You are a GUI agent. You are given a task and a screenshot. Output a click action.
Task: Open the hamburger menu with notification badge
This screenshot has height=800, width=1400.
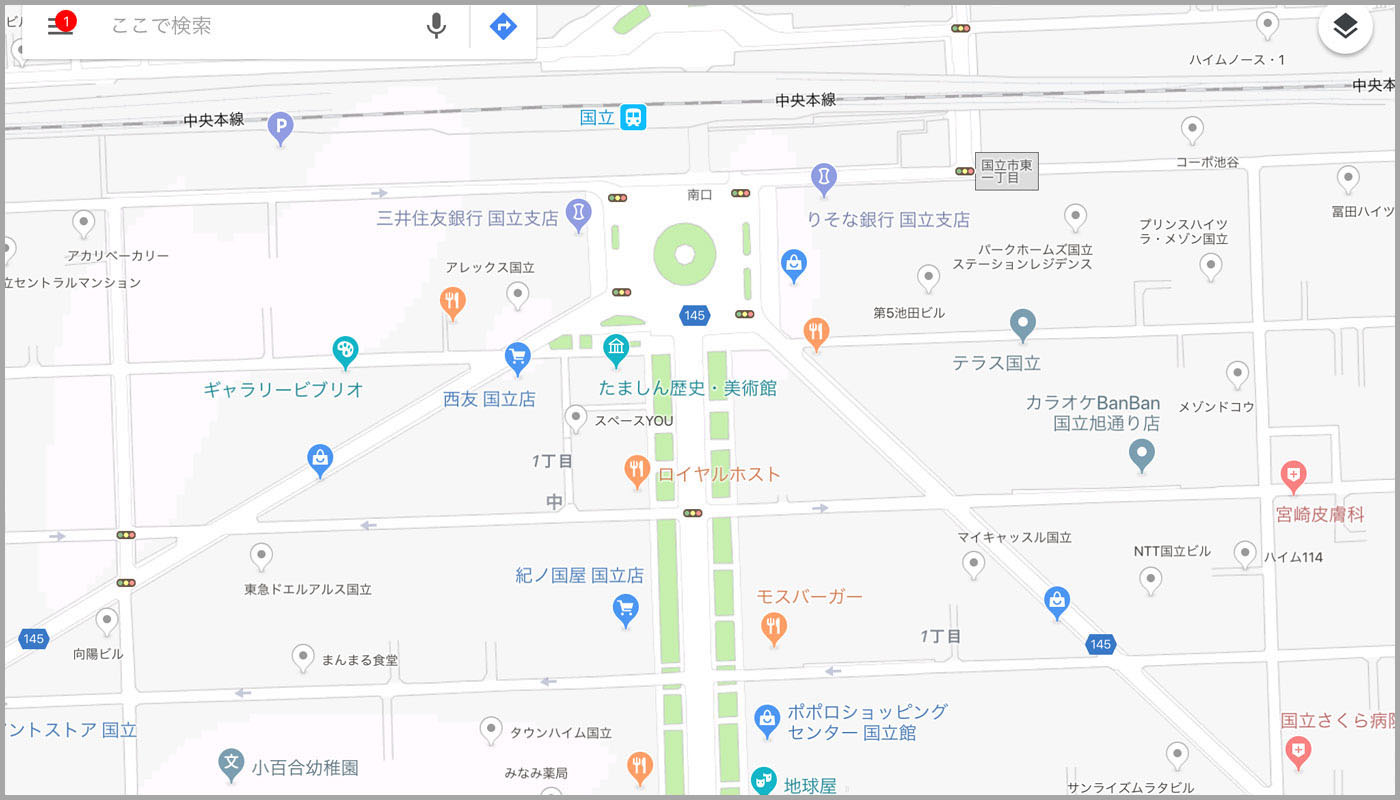(60, 26)
